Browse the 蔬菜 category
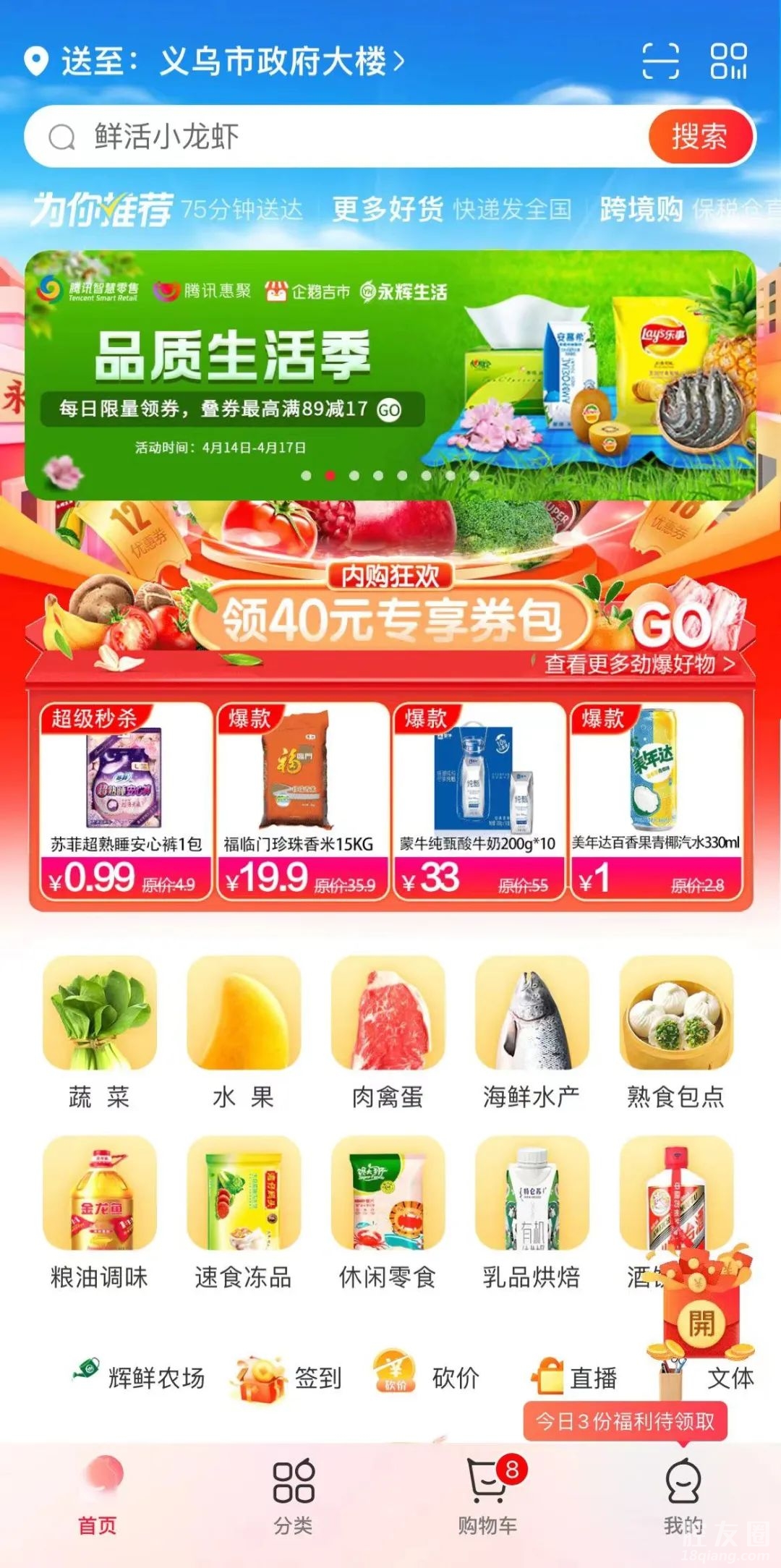Image resolution: width=781 pixels, height=1568 pixels. [x=100, y=1032]
